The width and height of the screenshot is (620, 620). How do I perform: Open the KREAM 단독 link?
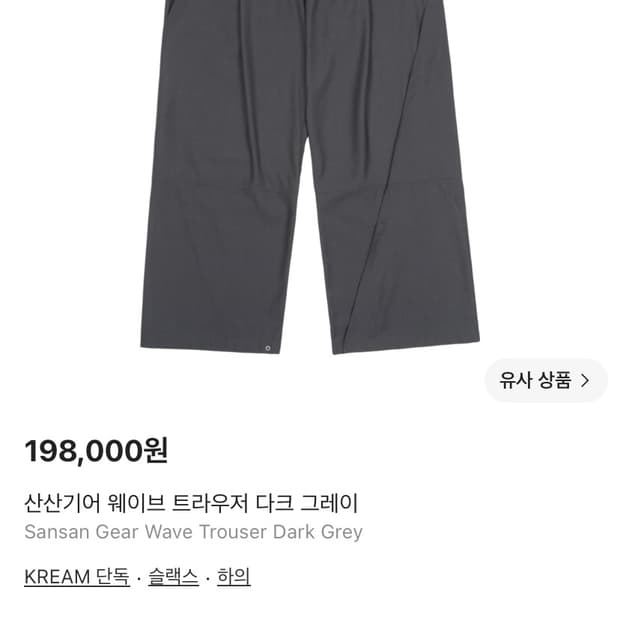[77, 577]
